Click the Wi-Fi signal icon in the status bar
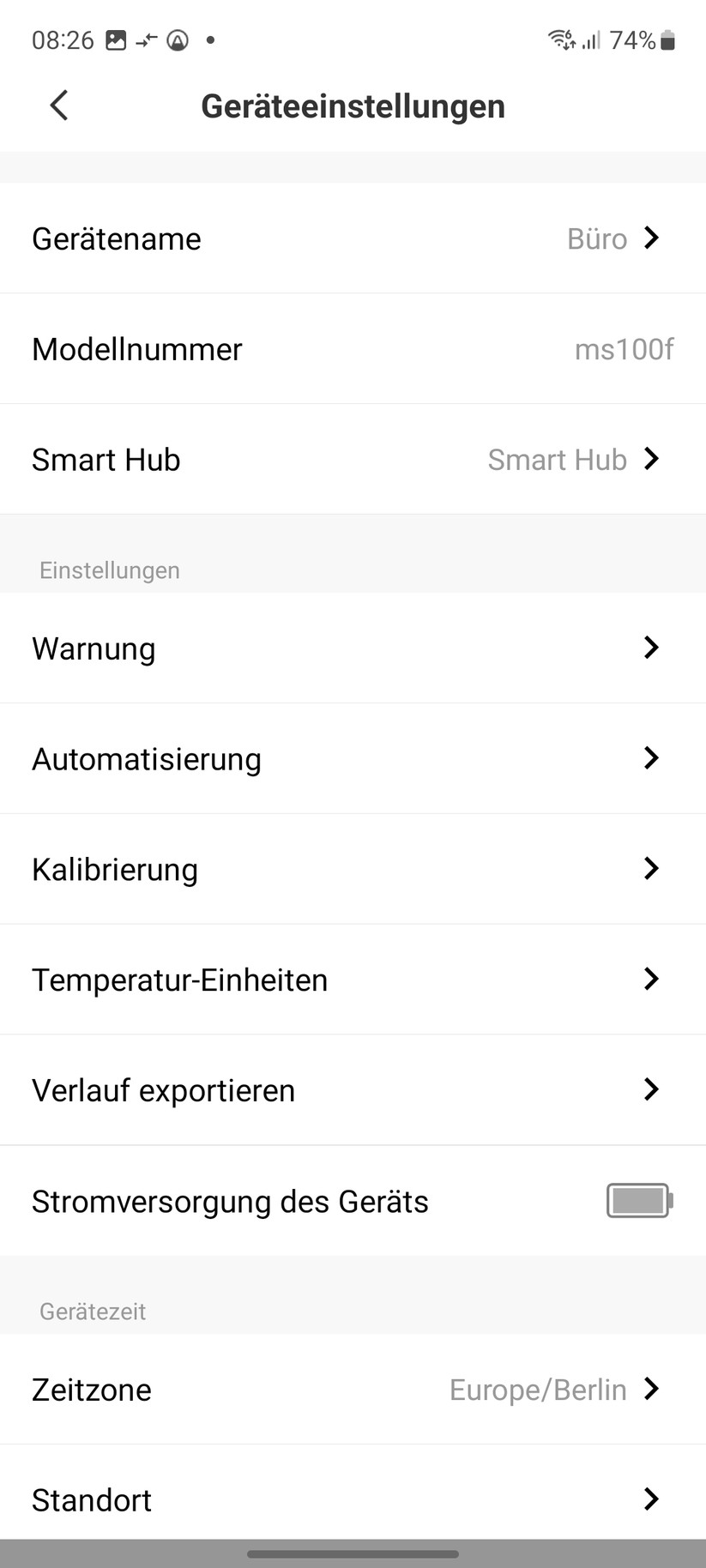Viewport: 706px width, 1568px height. pyautogui.click(x=559, y=38)
